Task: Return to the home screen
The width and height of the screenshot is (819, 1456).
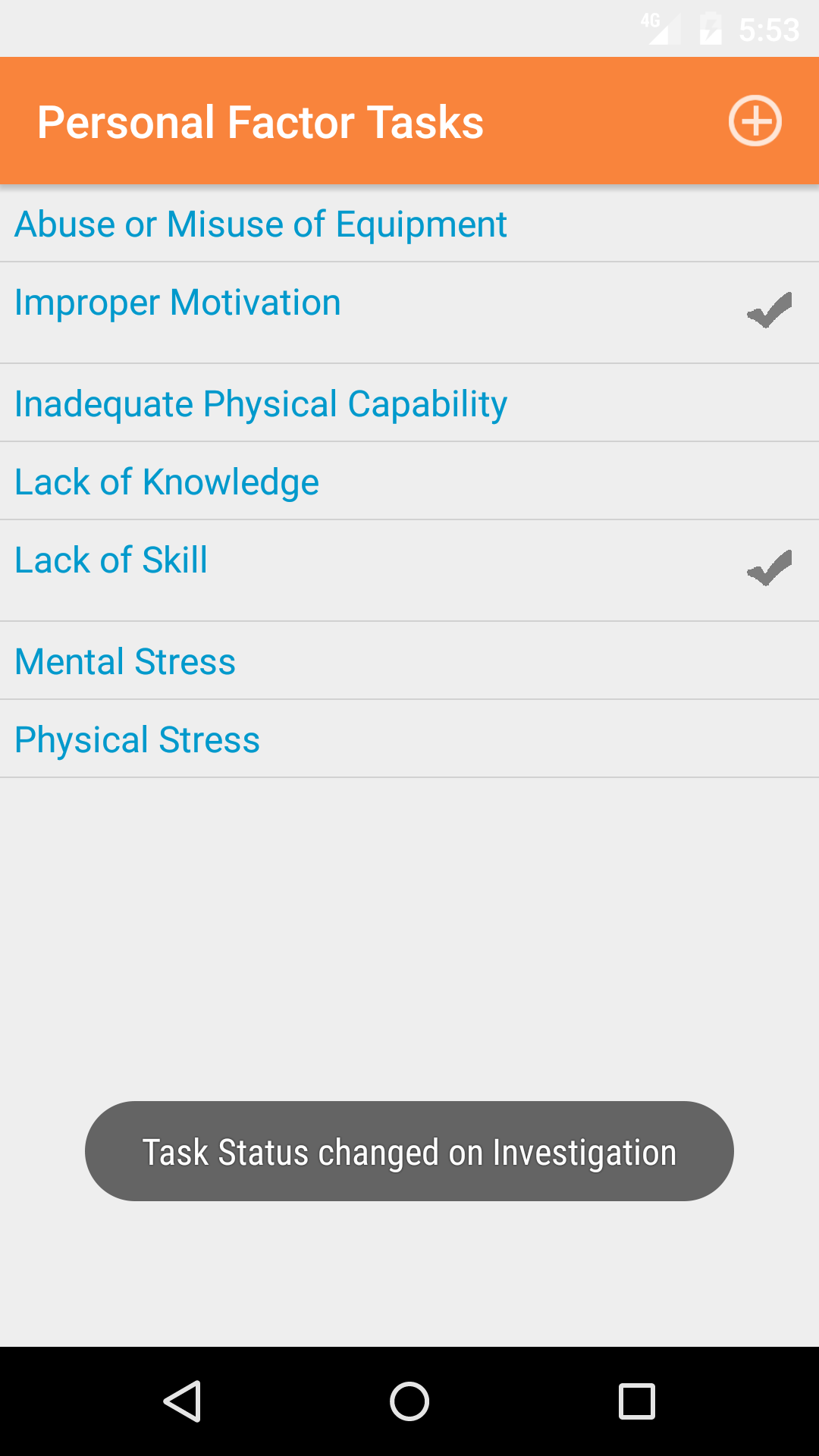Action: 409,1401
